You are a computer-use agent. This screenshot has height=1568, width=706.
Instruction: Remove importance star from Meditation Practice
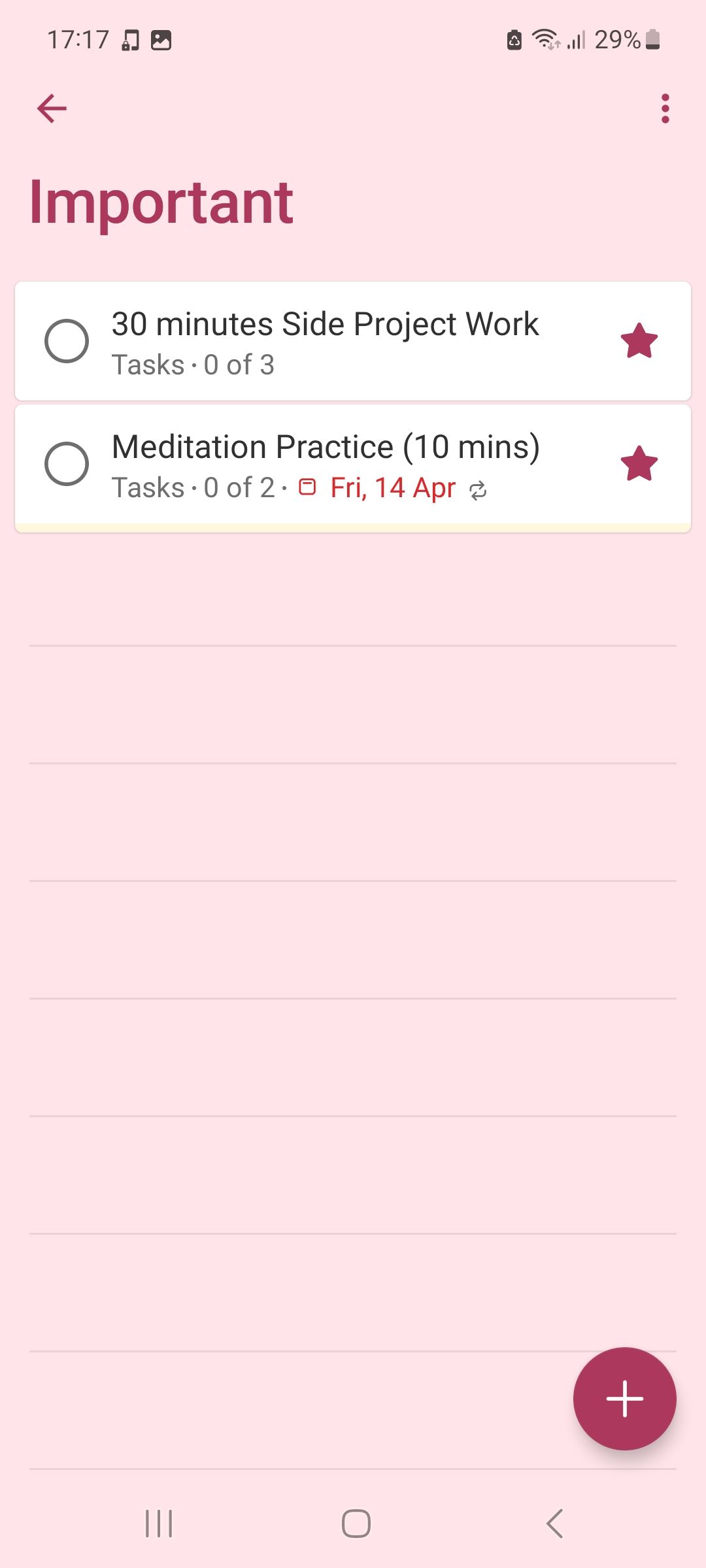[639, 464]
